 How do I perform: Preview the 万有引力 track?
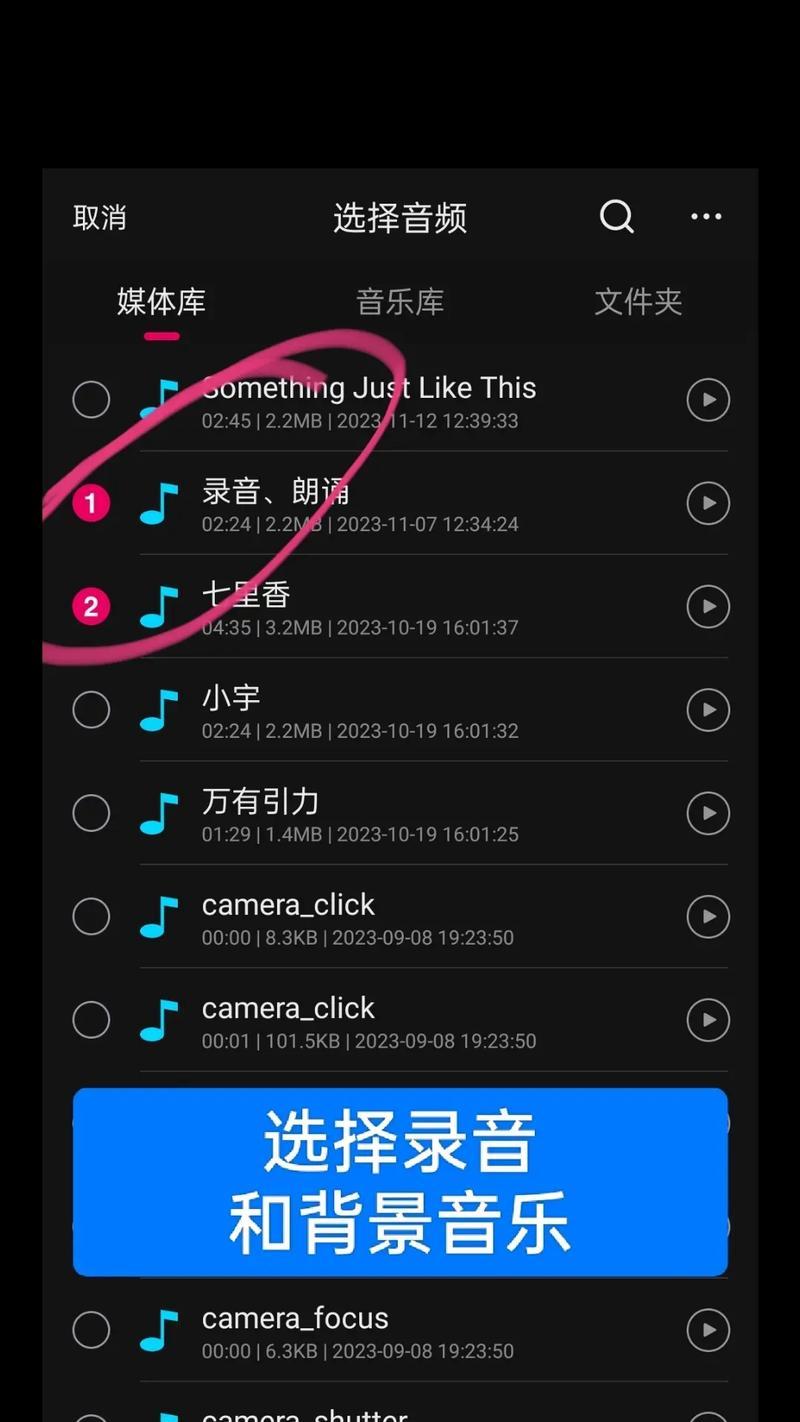click(708, 813)
